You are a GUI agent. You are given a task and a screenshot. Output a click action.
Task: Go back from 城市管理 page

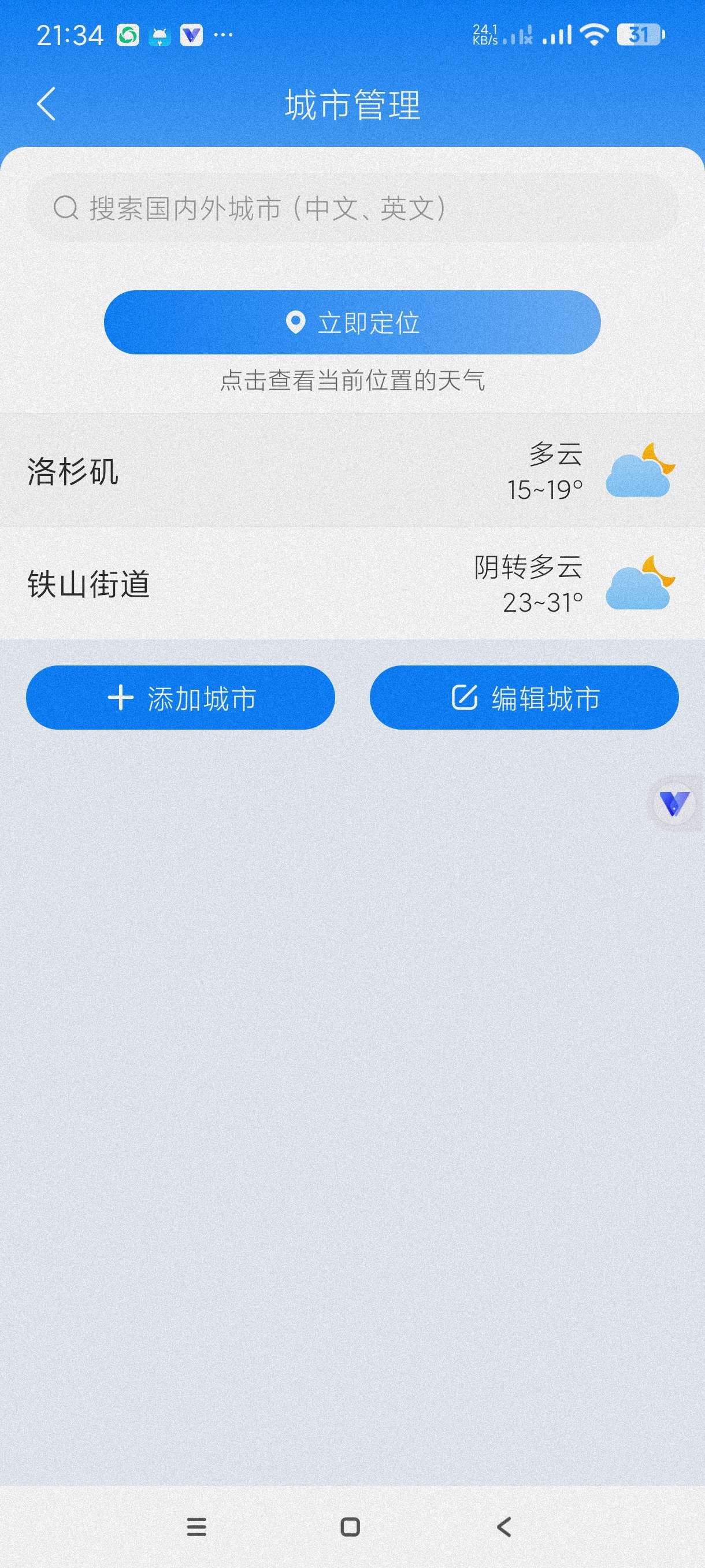coord(46,103)
